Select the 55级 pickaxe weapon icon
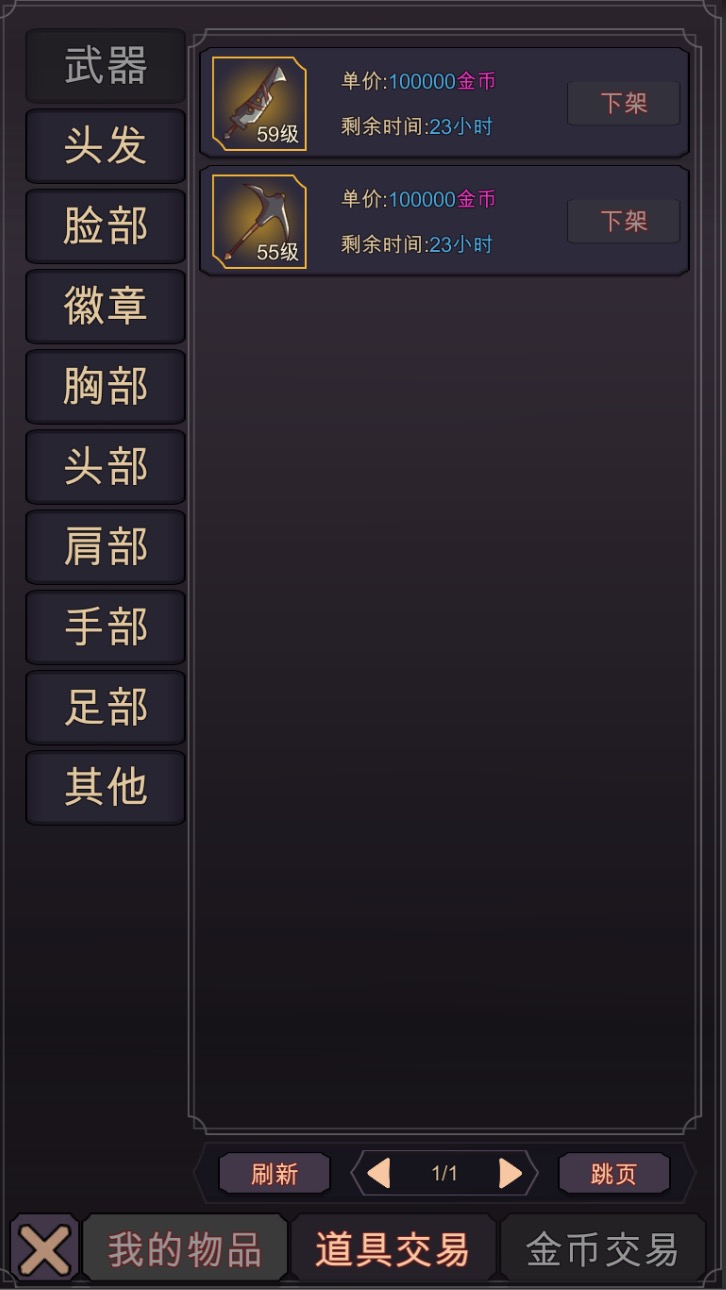Image resolution: width=726 pixels, height=1290 pixels. pyautogui.click(x=253, y=221)
